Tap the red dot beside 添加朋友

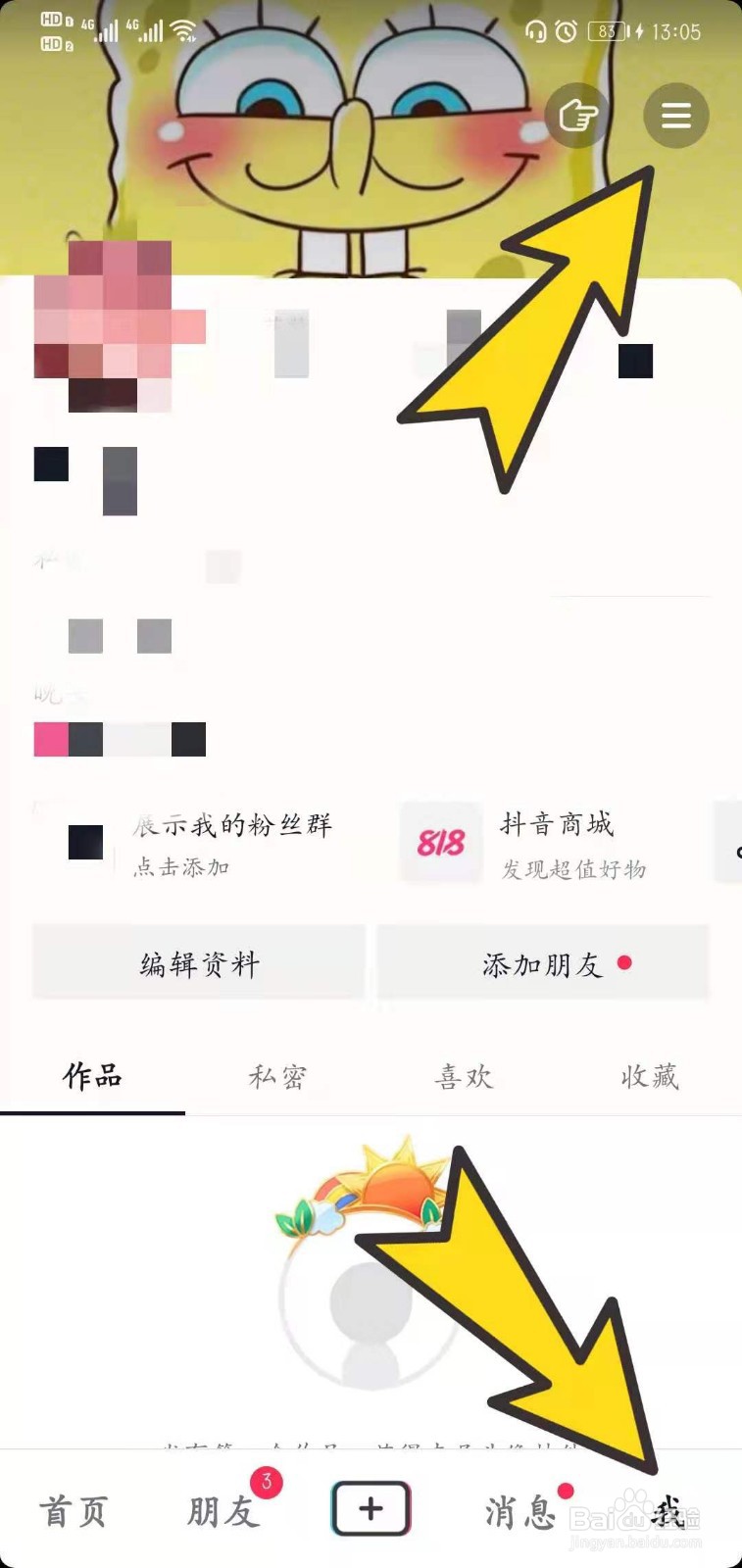[x=623, y=964]
